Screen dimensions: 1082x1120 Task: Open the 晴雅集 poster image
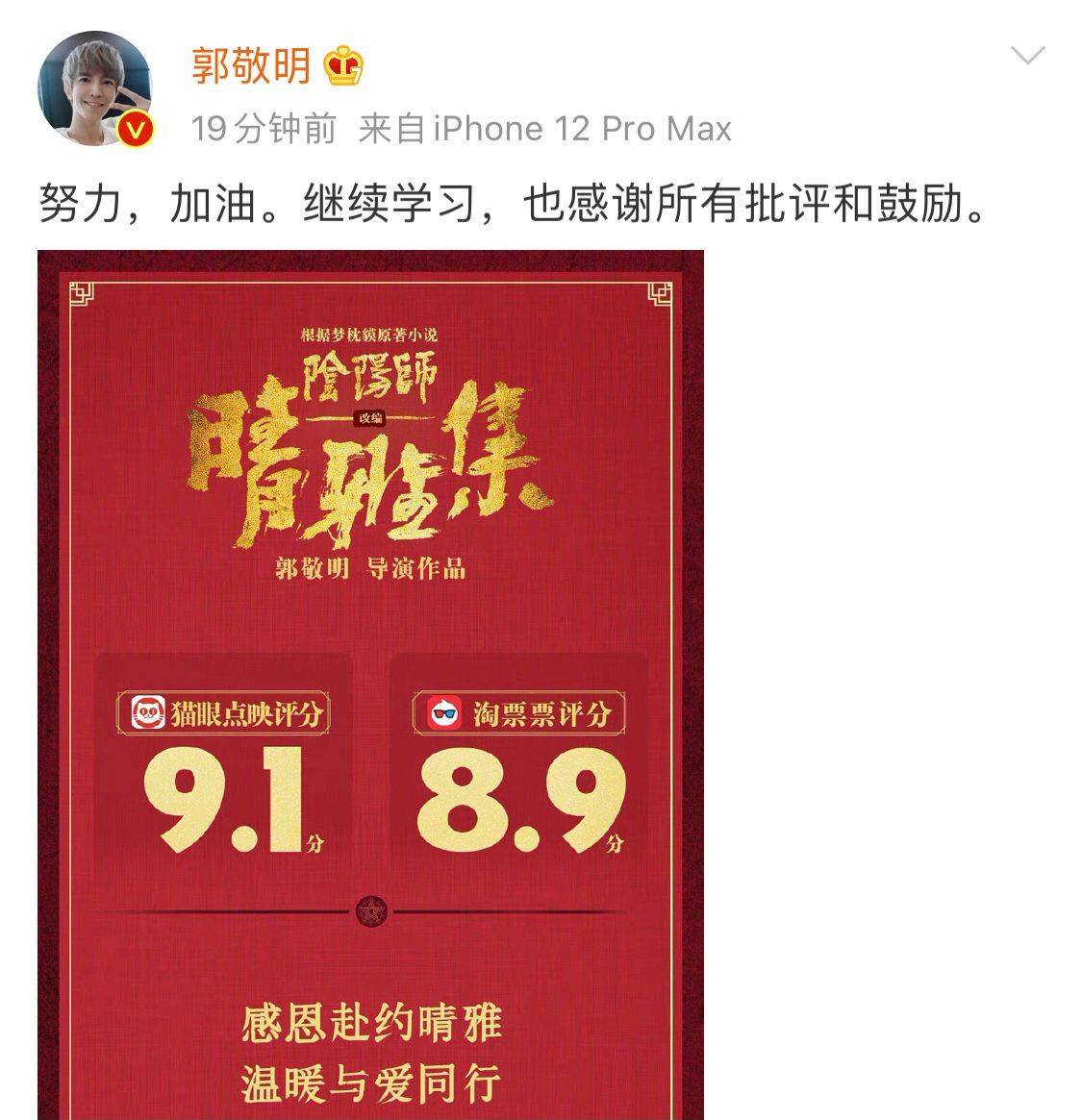pos(370,683)
